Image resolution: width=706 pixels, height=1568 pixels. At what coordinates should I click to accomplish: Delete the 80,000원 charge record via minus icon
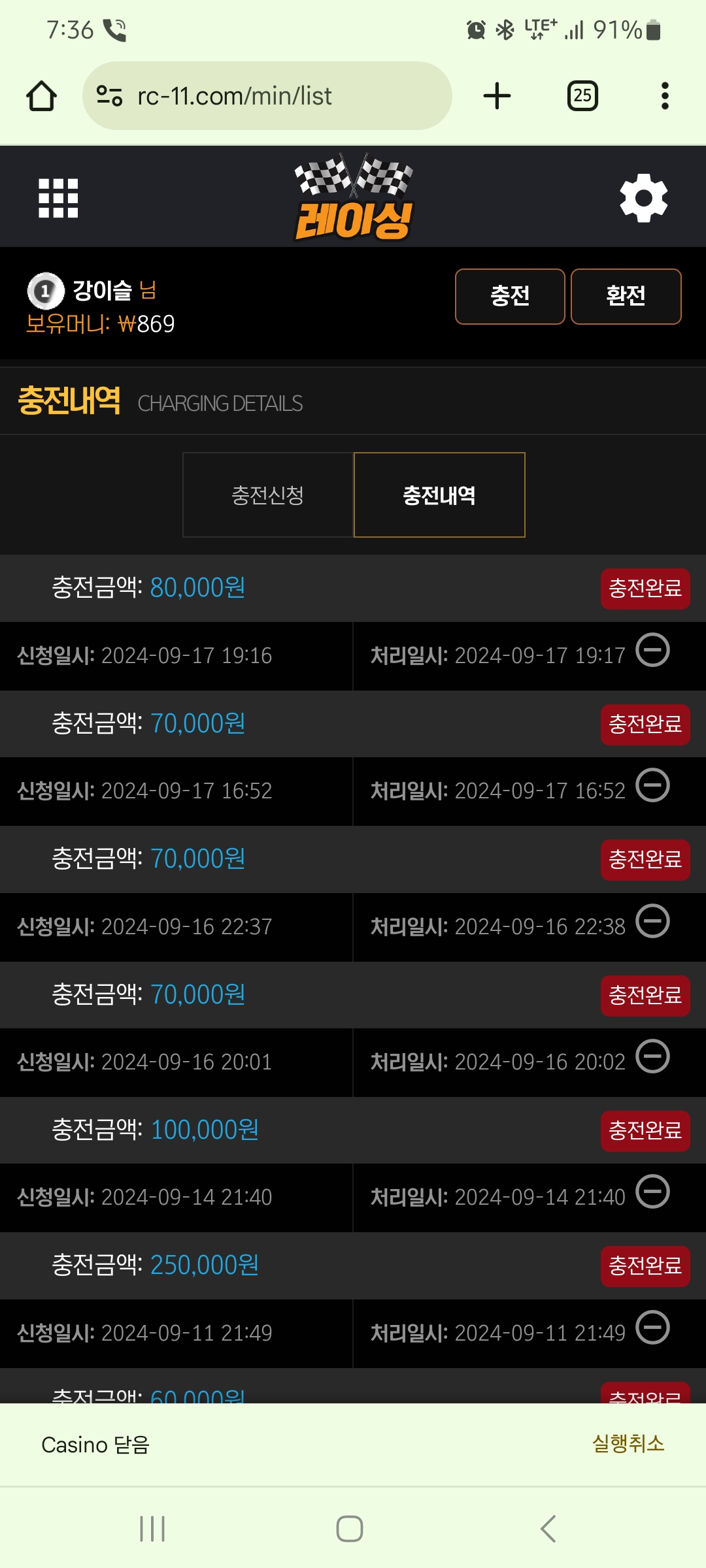tap(653, 650)
